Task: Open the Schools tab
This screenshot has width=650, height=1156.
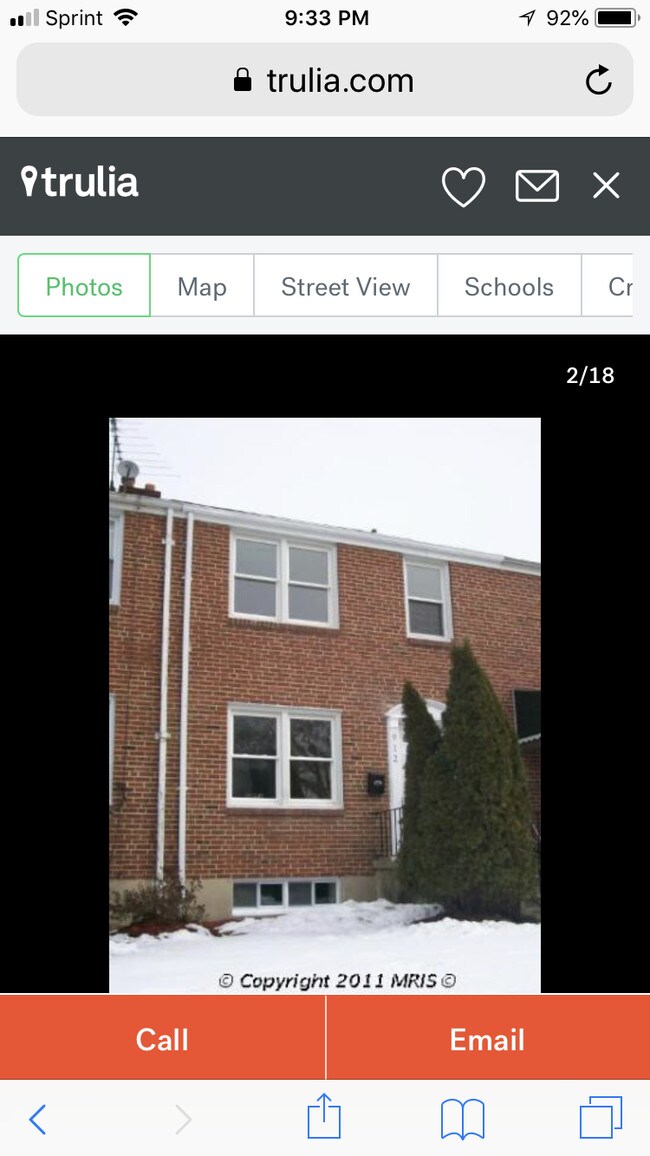Action: pyautogui.click(x=508, y=287)
